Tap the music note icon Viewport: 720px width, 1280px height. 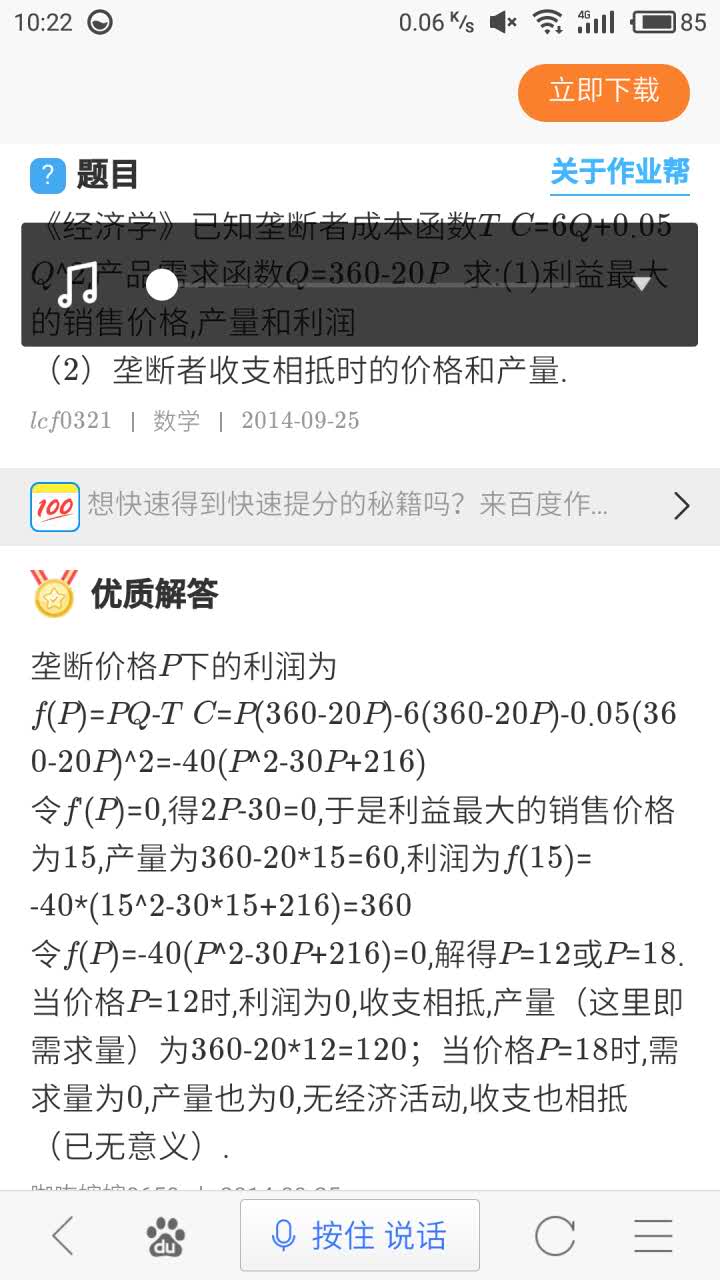pos(77,284)
